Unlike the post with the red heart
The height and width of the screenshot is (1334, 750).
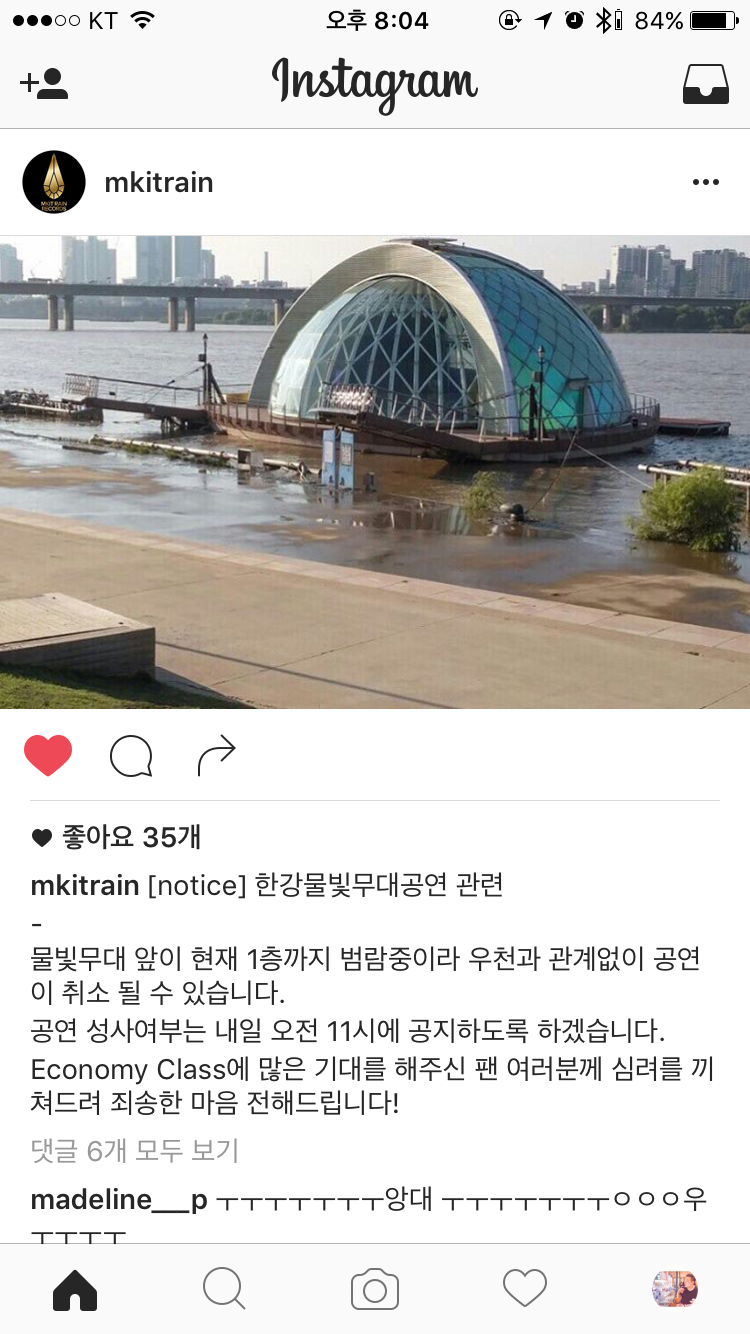point(48,756)
